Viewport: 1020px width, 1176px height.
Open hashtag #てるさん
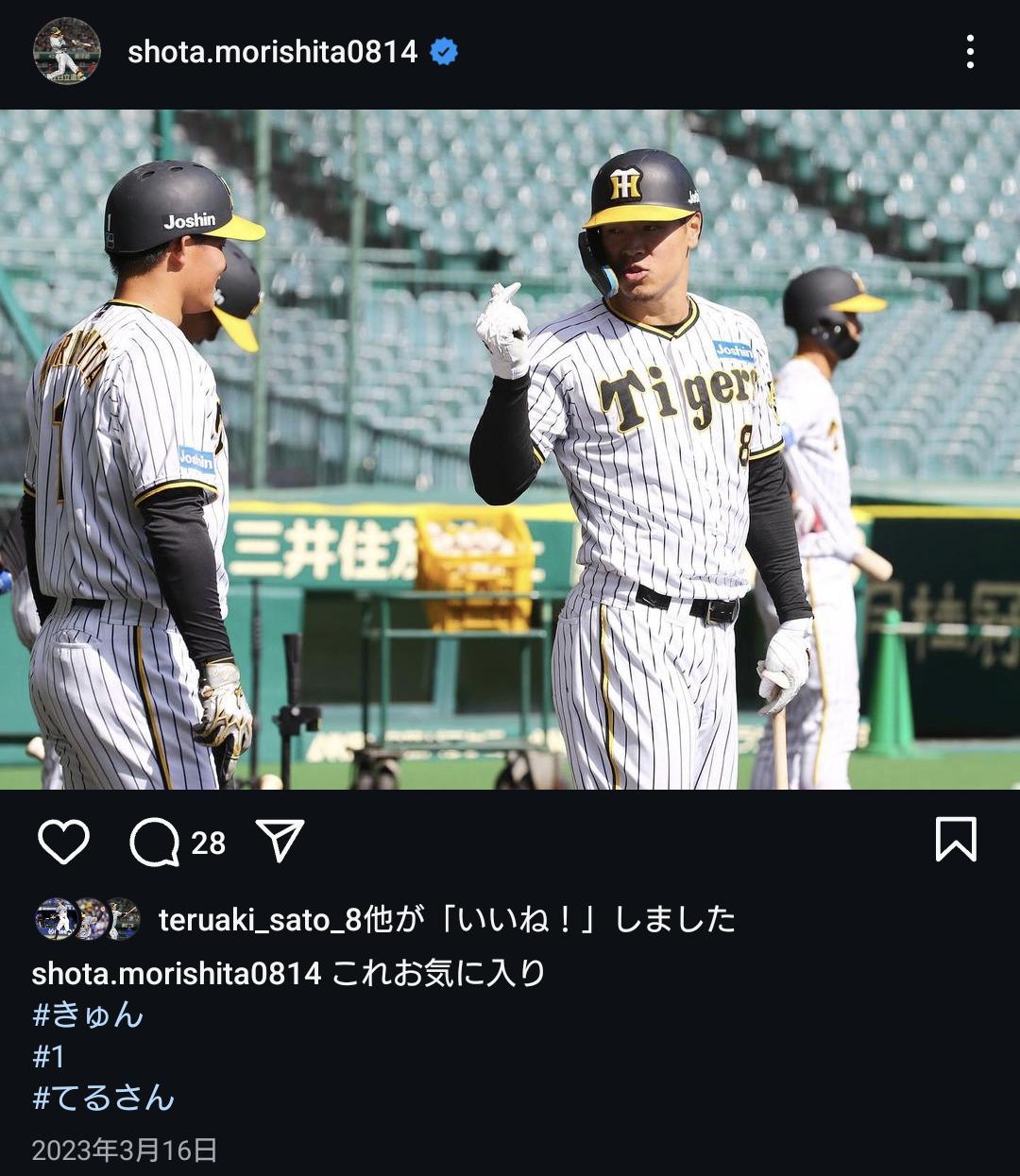tap(104, 1098)
